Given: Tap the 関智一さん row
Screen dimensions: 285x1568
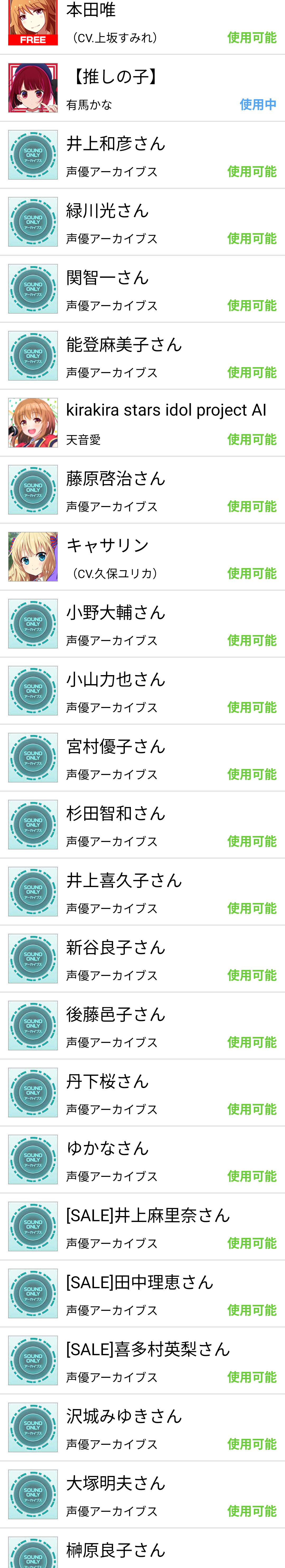Looking at the screenshot, I should [142, 289].
